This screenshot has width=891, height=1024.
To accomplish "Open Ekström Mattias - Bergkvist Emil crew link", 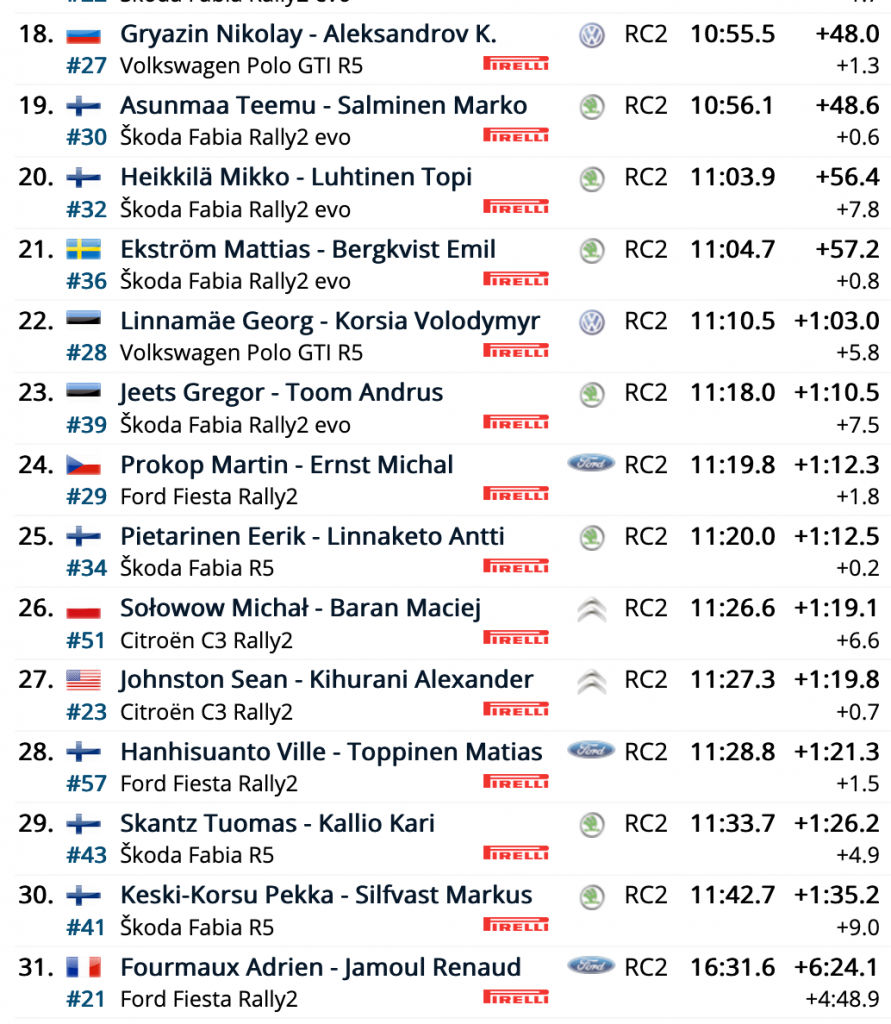I will pyautogui.click(x=308, y=250).
